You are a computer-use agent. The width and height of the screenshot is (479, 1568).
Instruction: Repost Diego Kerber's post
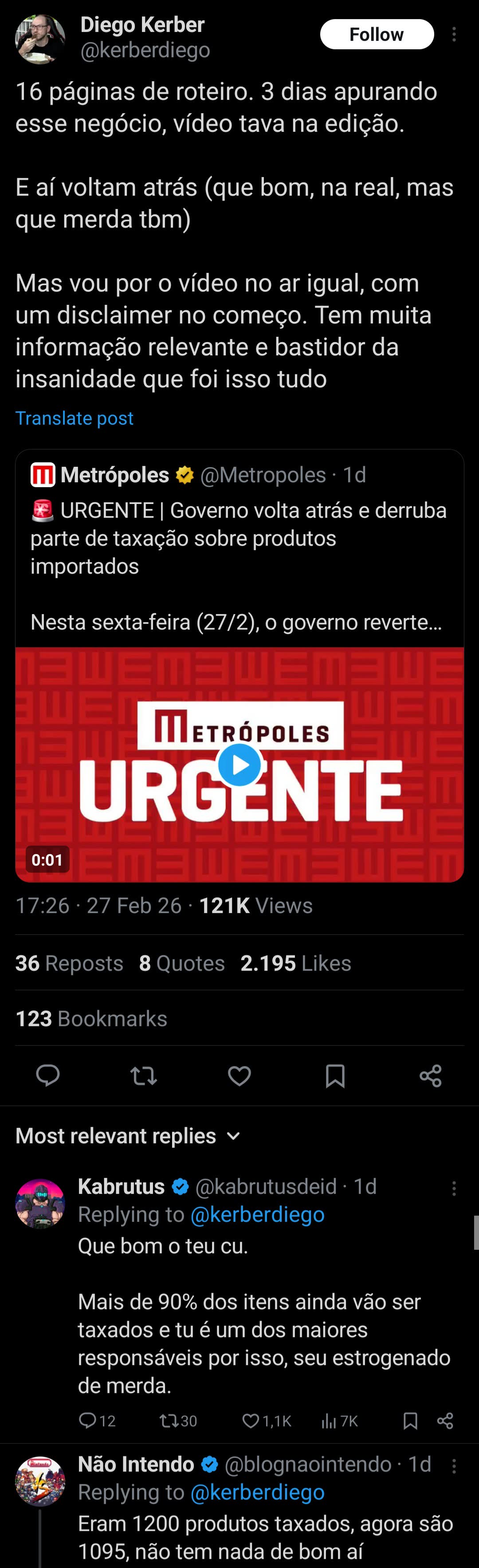point(144,1076)
